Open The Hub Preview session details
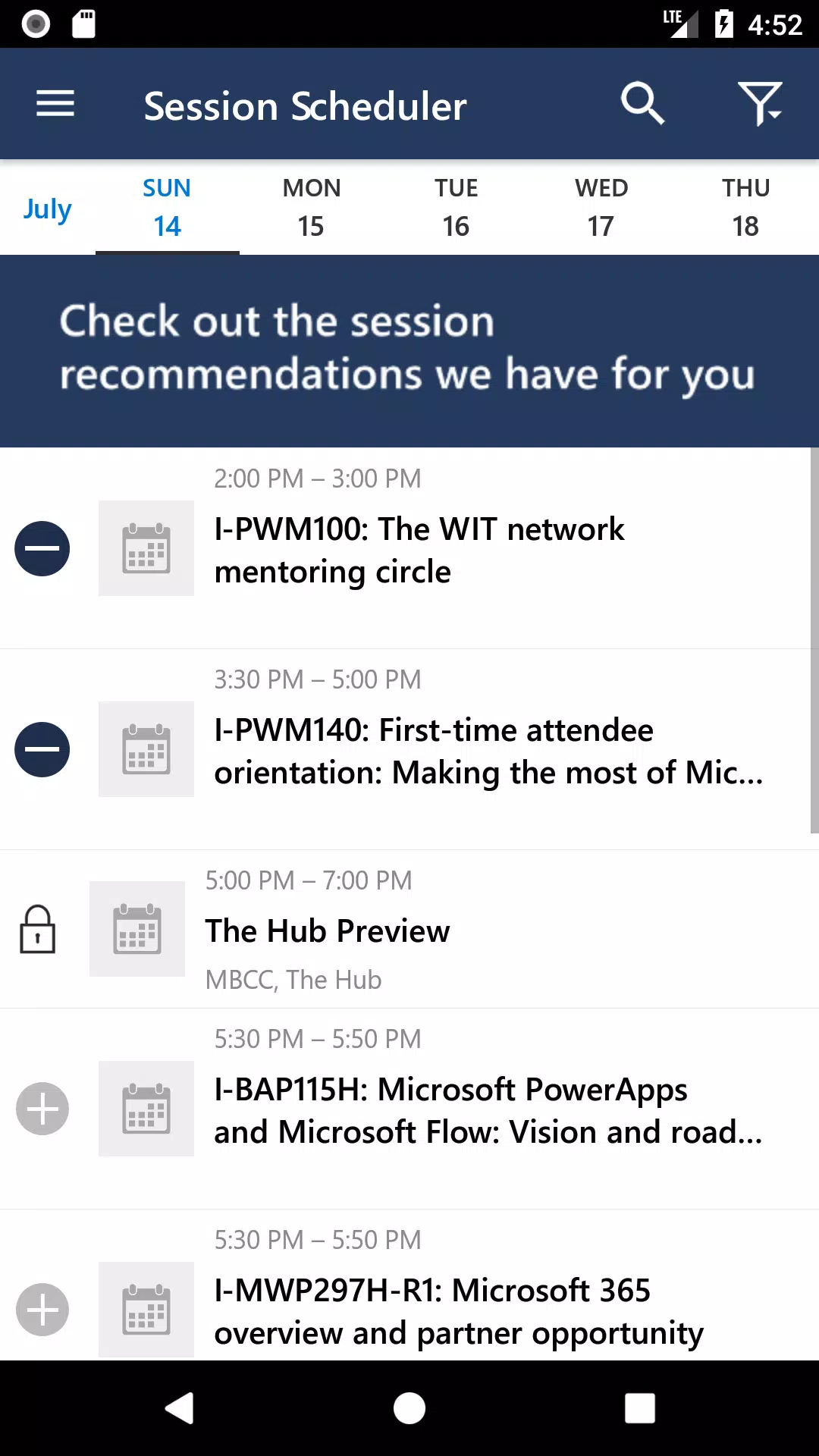The image size is (819, 1456). click(x=328, y=931)
